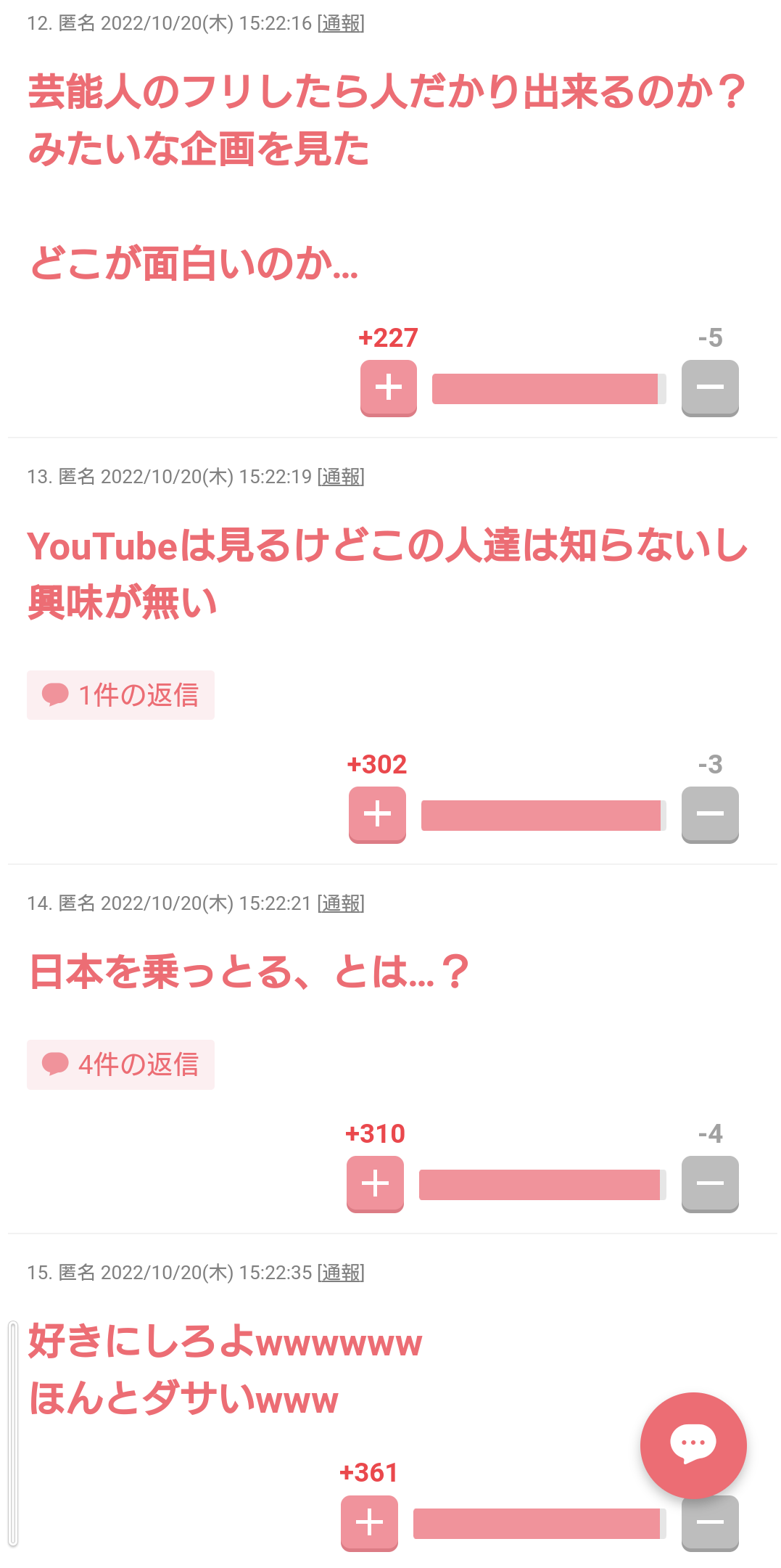Report comment 14 via 通報 link
The height and width of the screenshot is (1568, 781).
tap(341, 903)
